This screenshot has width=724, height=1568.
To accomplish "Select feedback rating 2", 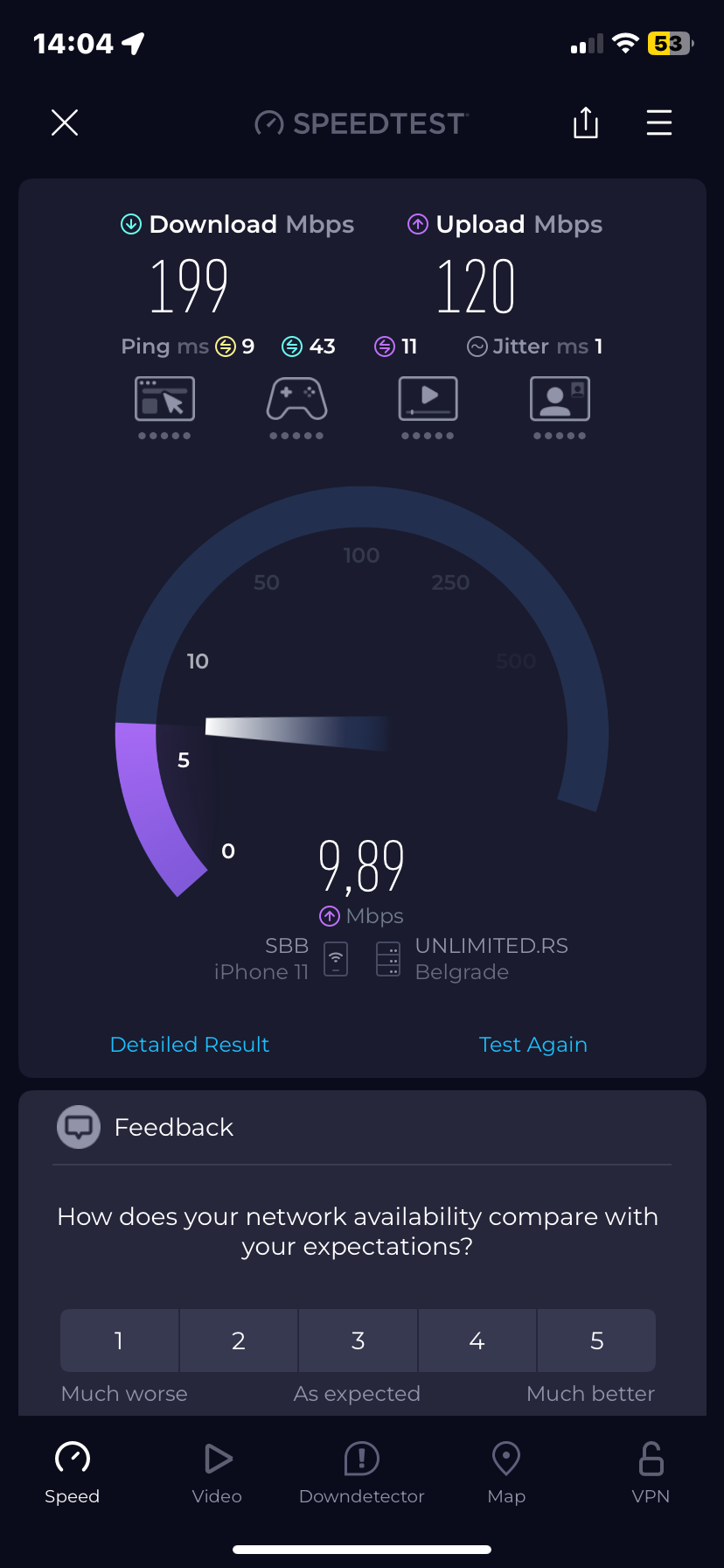I will [239, 1340].
